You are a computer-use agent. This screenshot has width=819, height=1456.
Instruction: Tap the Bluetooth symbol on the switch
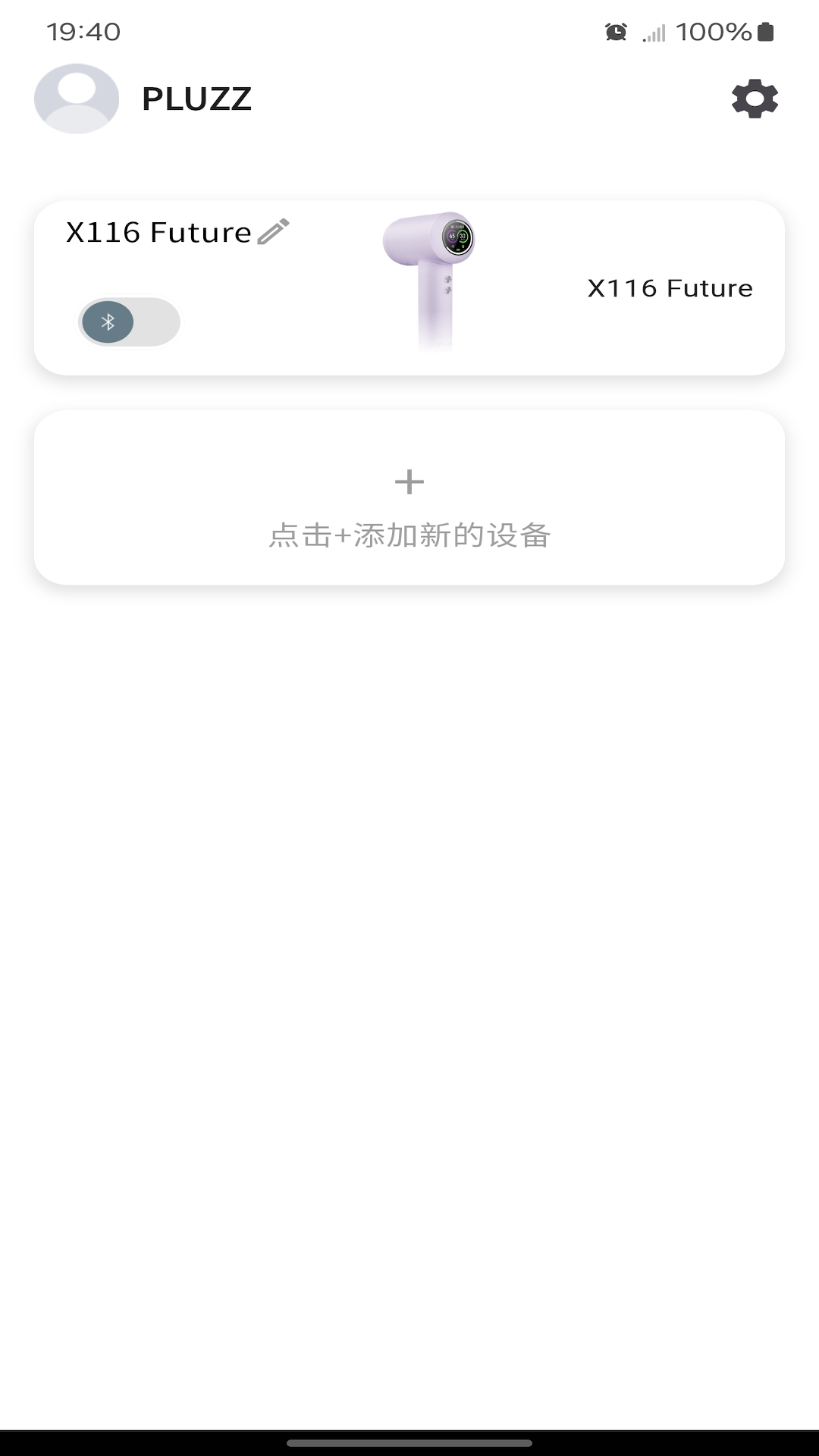[x=107, y=322]
